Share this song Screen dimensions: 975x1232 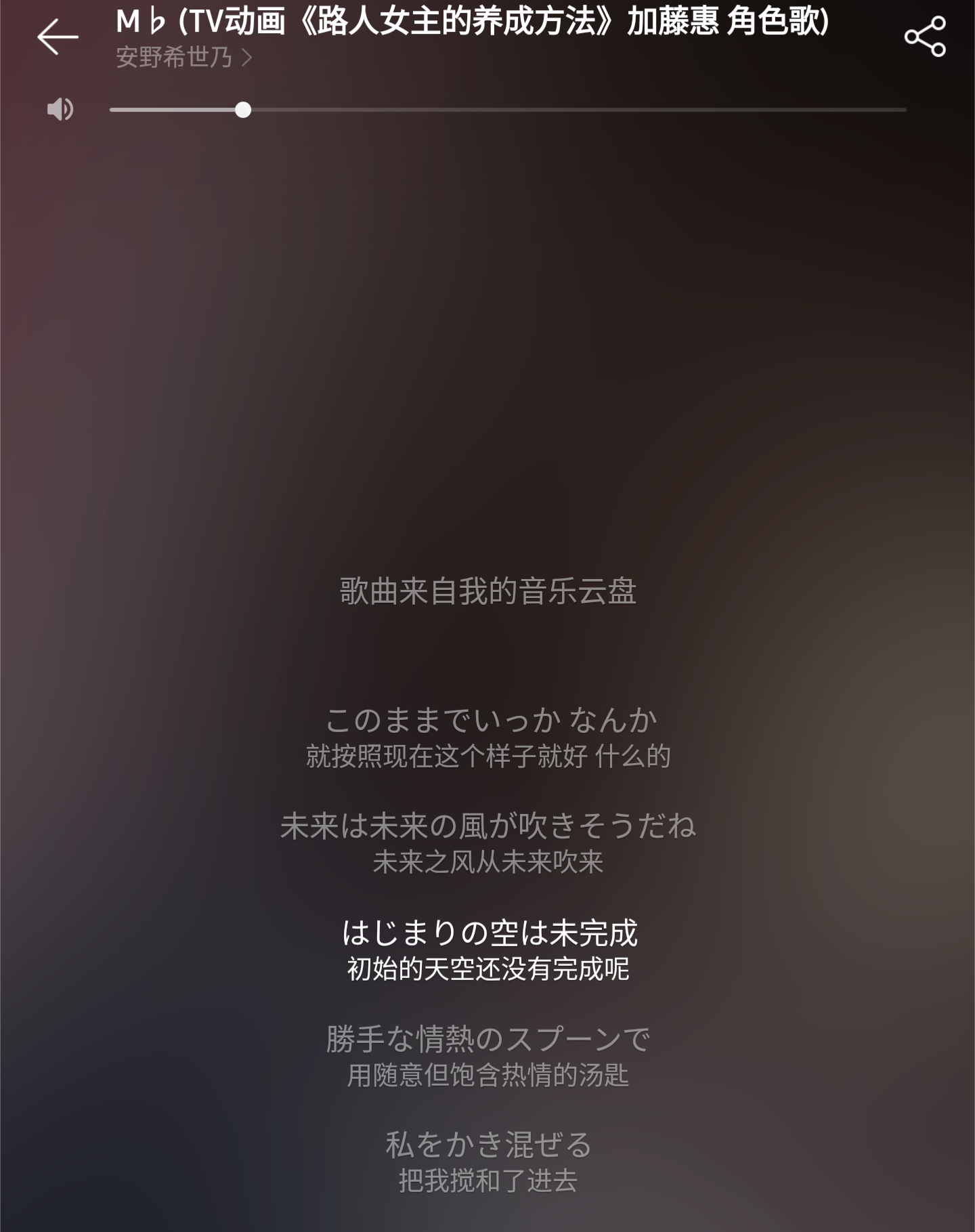coord(925,37)
